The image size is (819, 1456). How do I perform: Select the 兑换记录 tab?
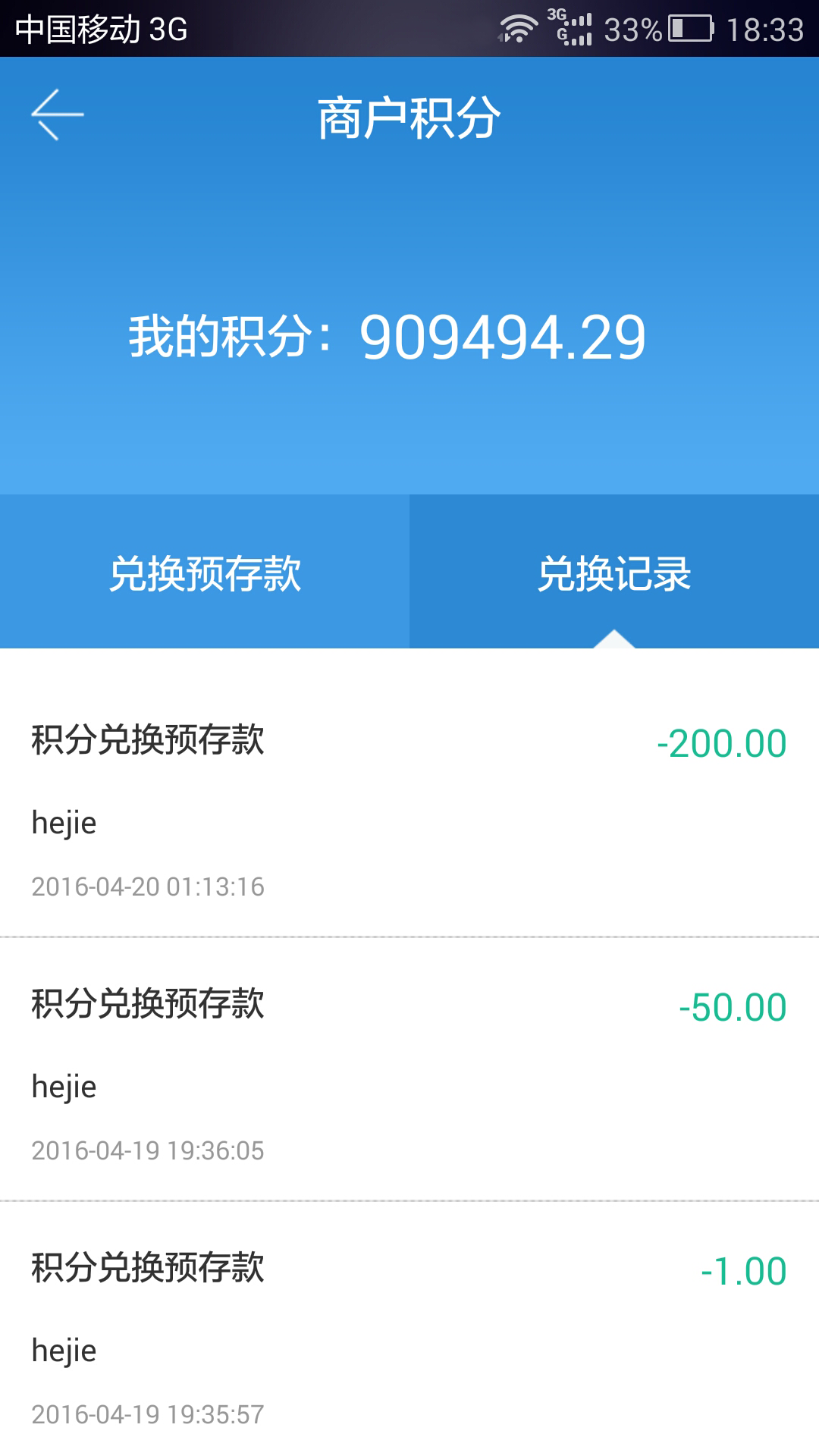point(614,573)
